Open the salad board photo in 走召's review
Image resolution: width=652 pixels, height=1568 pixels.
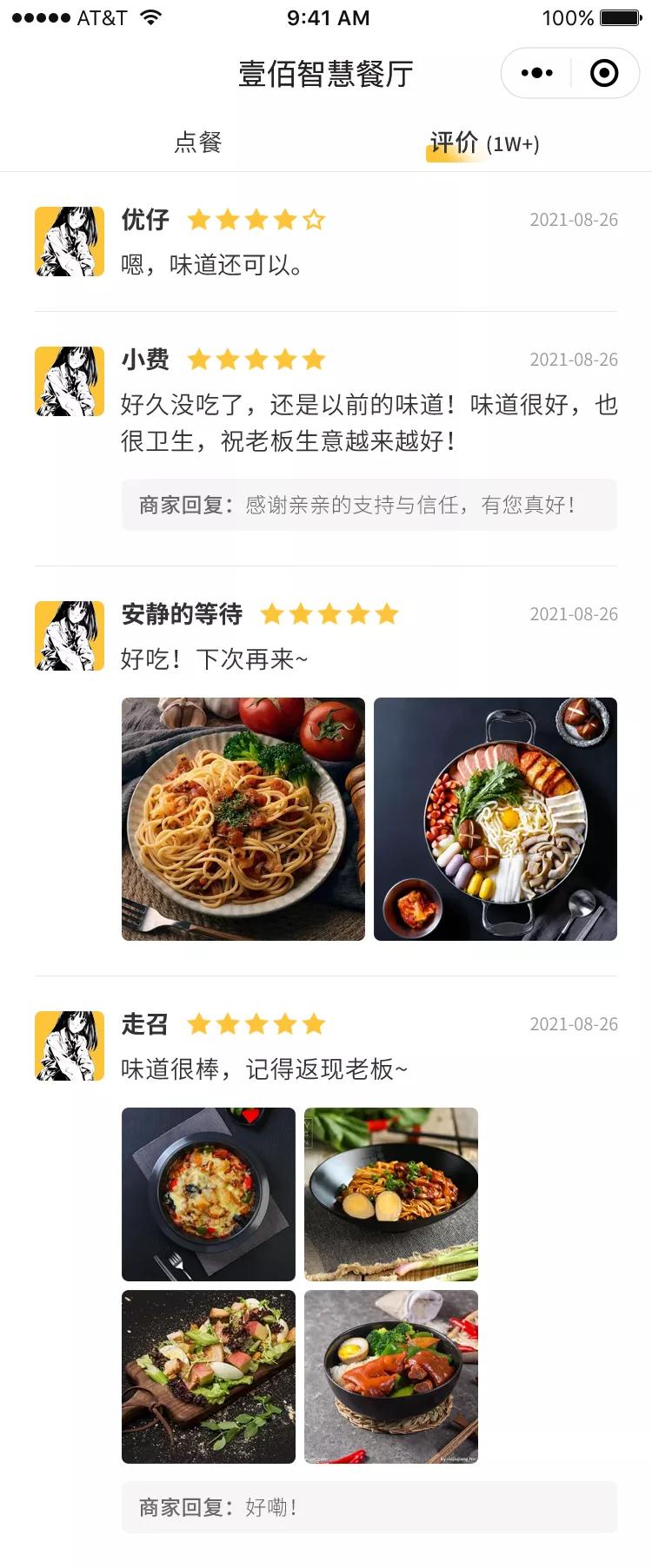(x=209, y=1377)
